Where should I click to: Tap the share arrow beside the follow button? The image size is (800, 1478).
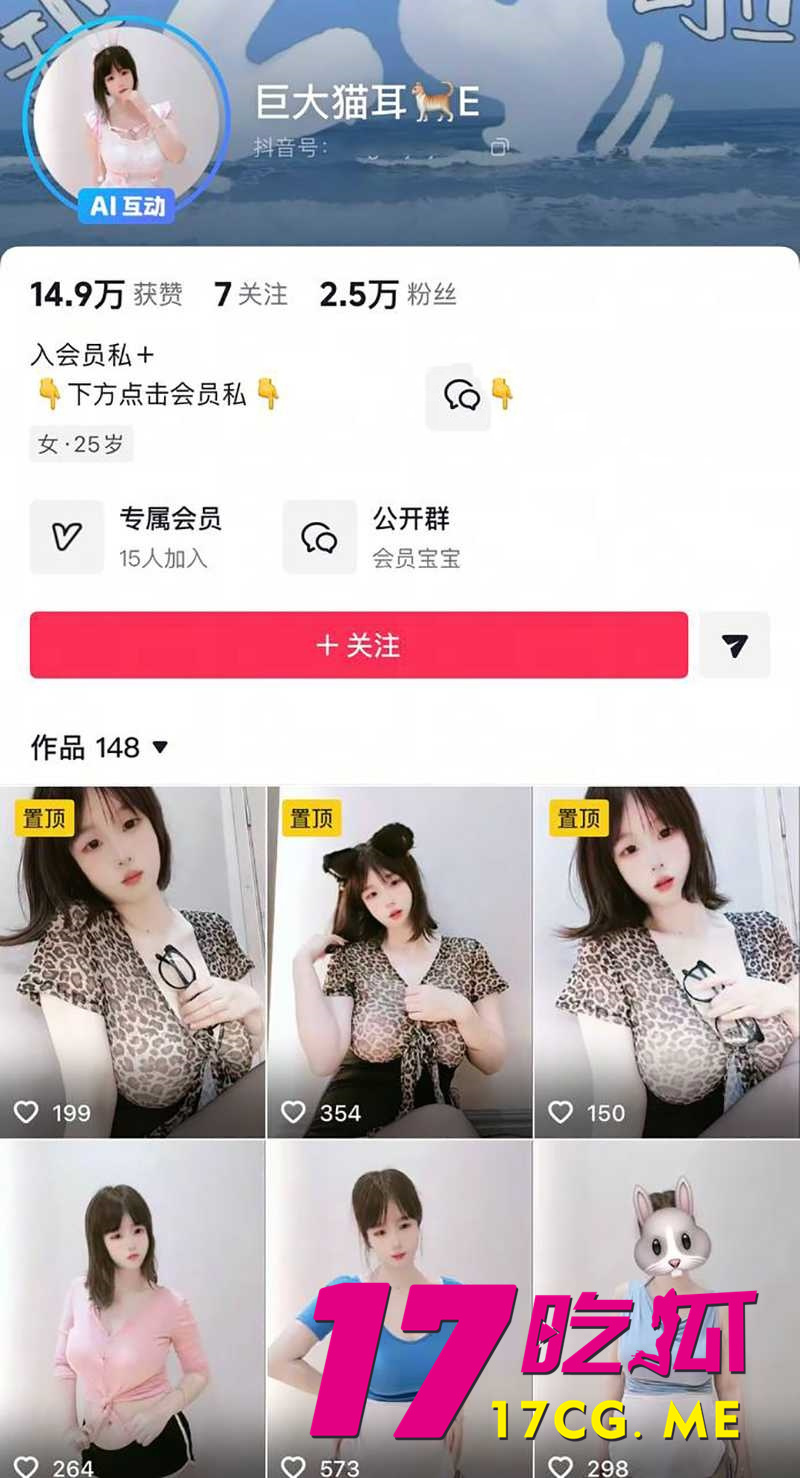click(x=735, y=647)
